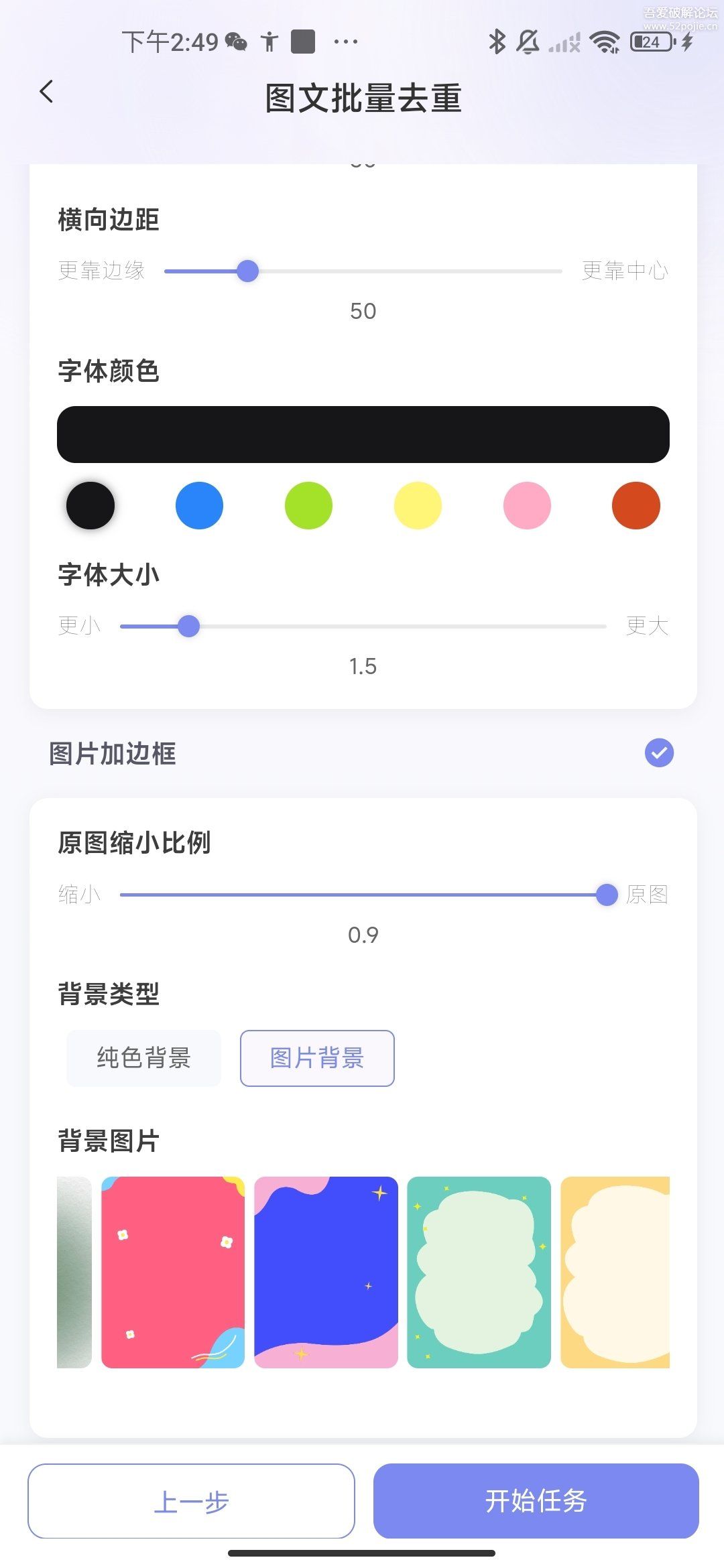Open the full-width black font color bar
The width and height of the screenshot is (724, 1568).
coord(363,434)
